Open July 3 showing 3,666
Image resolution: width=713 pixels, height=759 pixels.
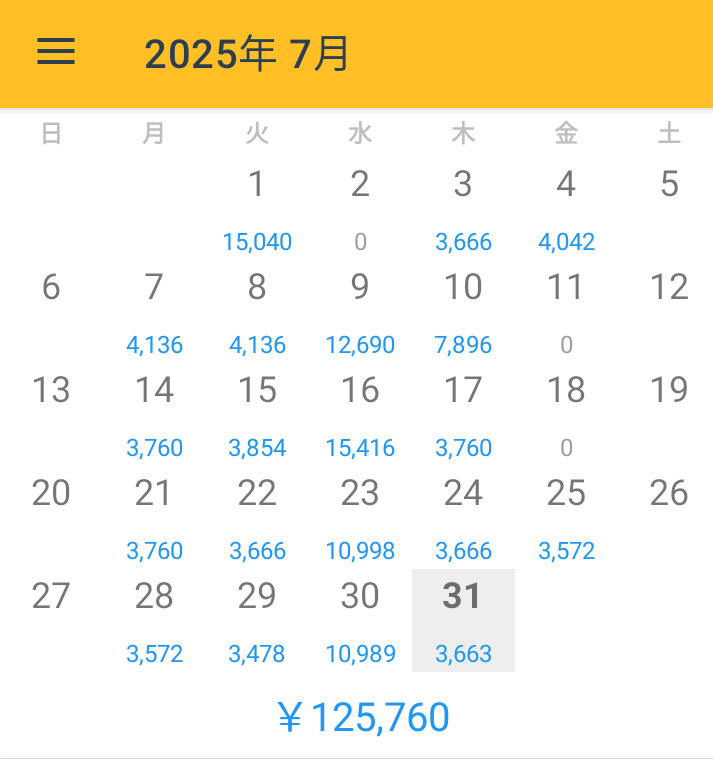(x=463, y=208)
